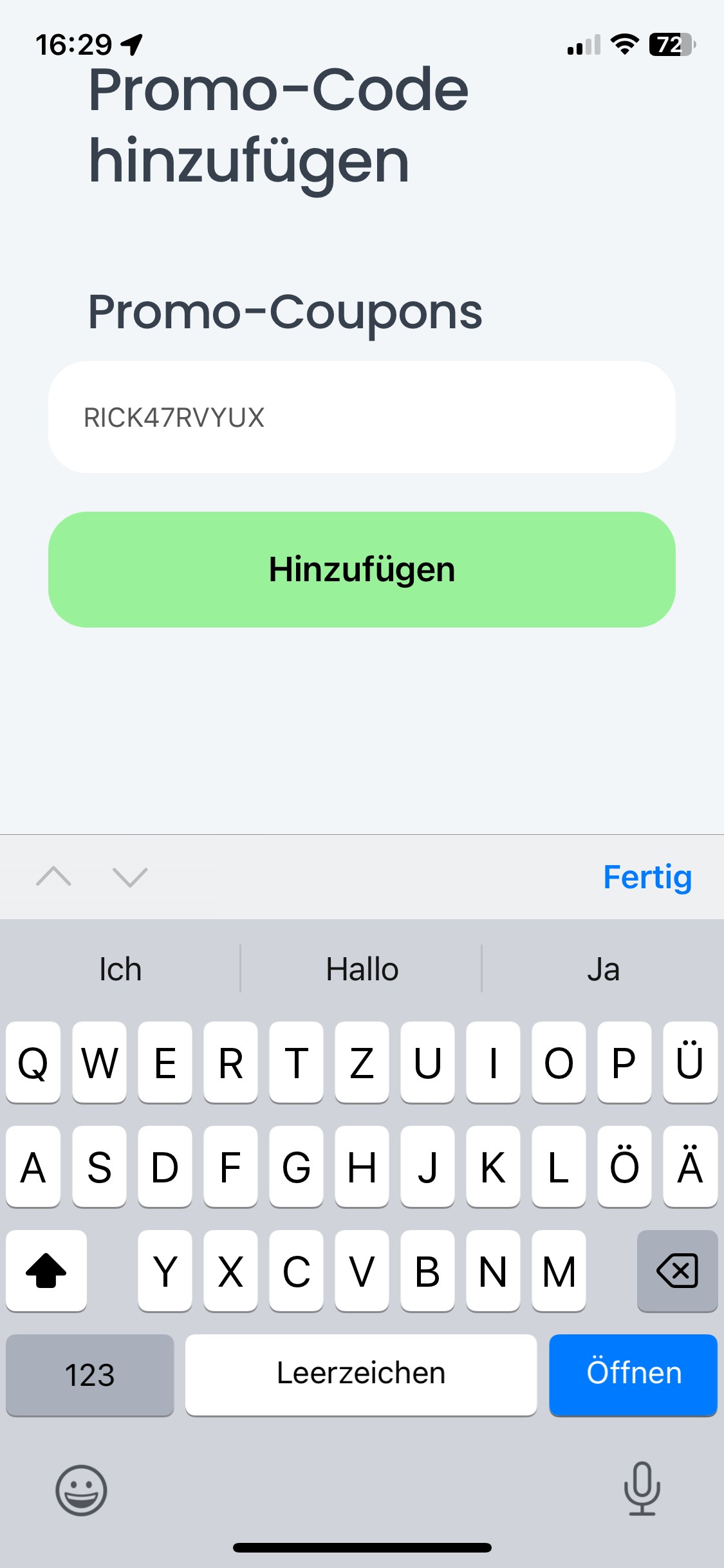This screenshot has height=1568, width=724.
Task: Choose the suggestion Ich
Action: coord(120,969)
